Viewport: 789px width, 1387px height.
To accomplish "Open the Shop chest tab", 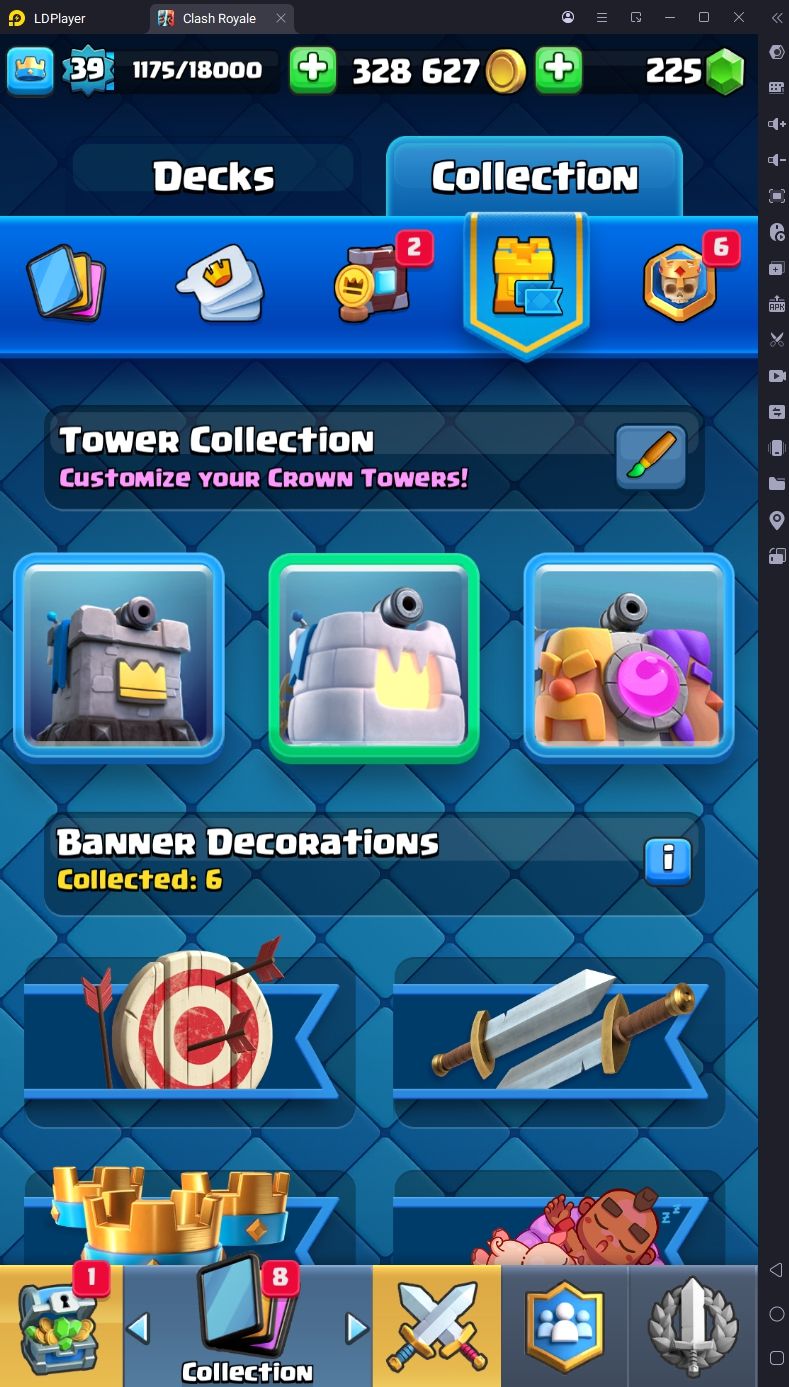I will tap(60, 1325).
